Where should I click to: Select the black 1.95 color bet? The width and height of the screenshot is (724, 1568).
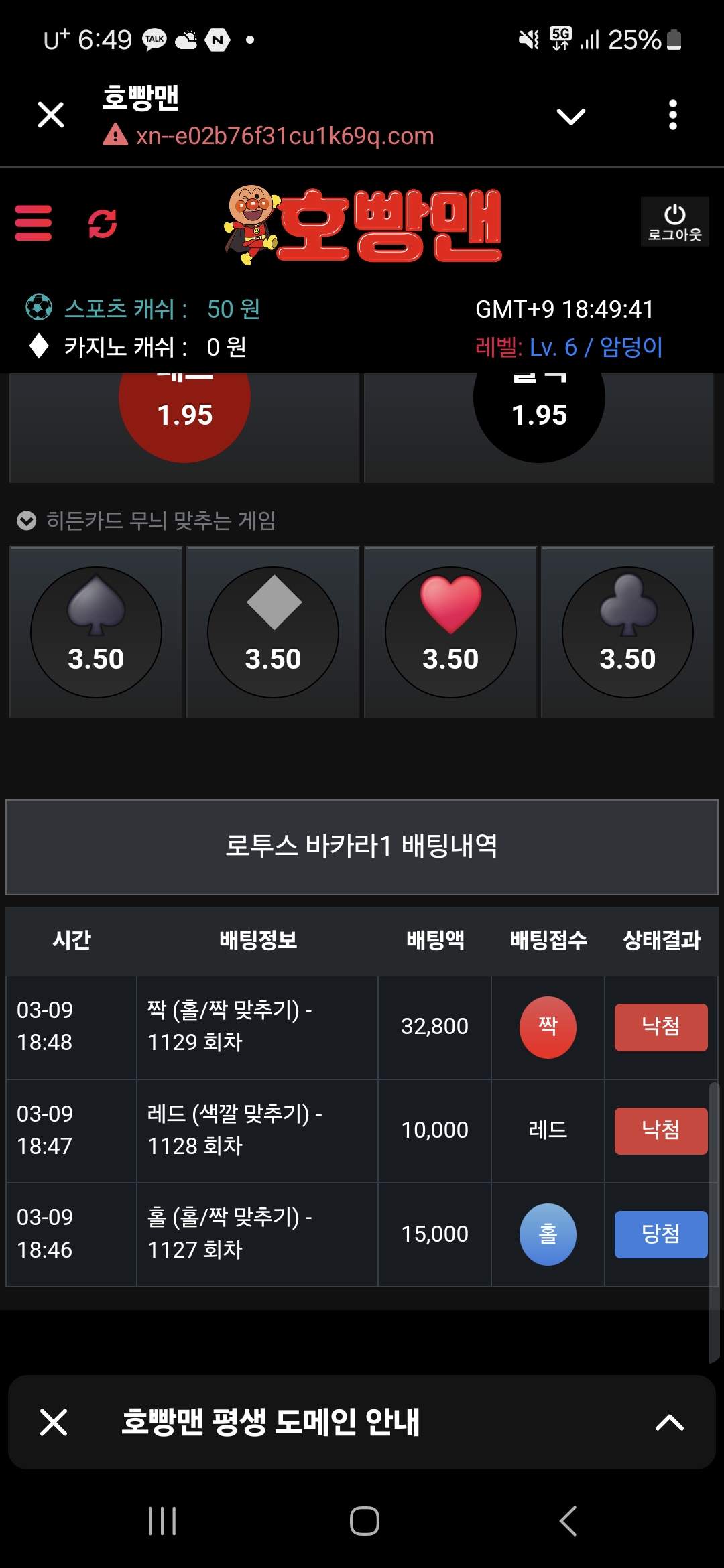click(x=539, y=417)
